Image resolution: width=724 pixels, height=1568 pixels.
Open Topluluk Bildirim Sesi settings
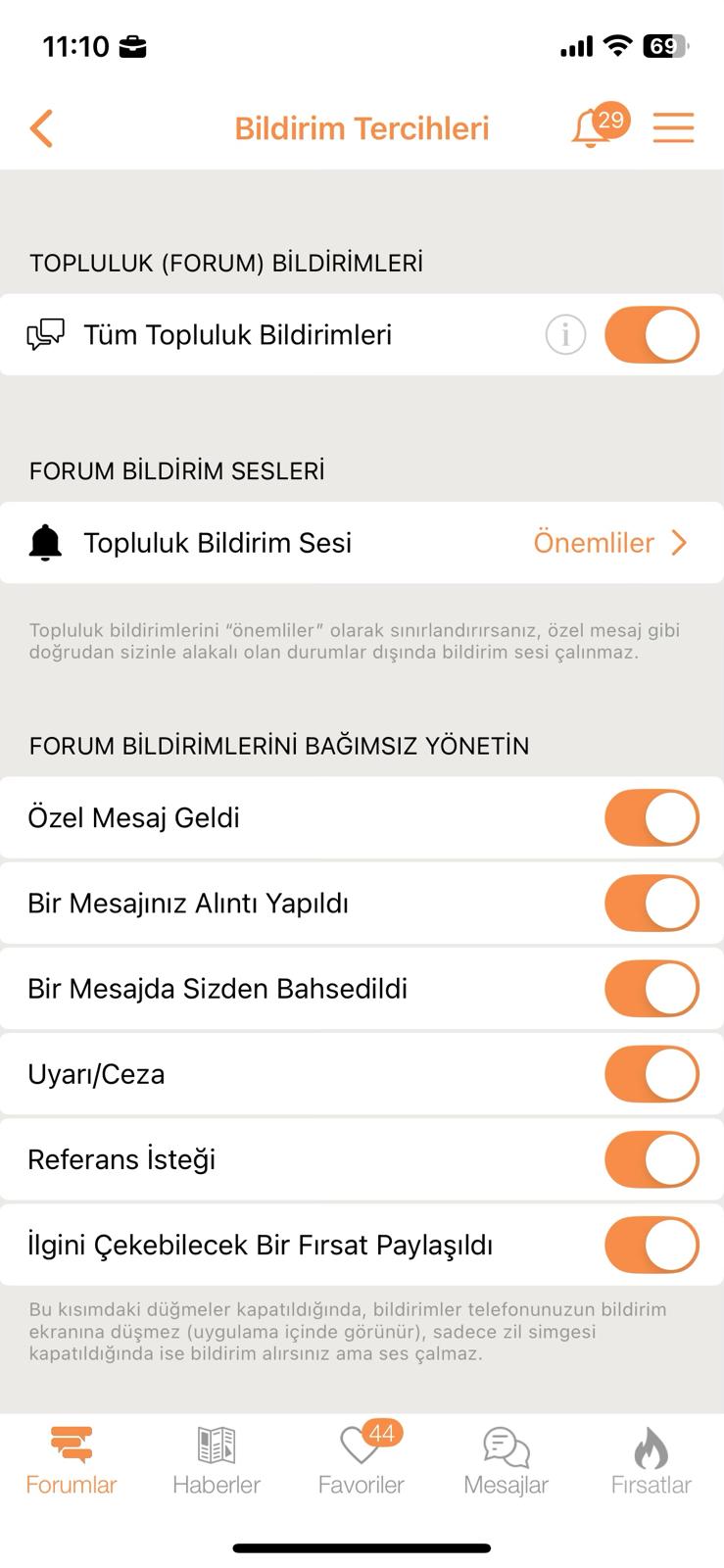(x=362, y=543)
